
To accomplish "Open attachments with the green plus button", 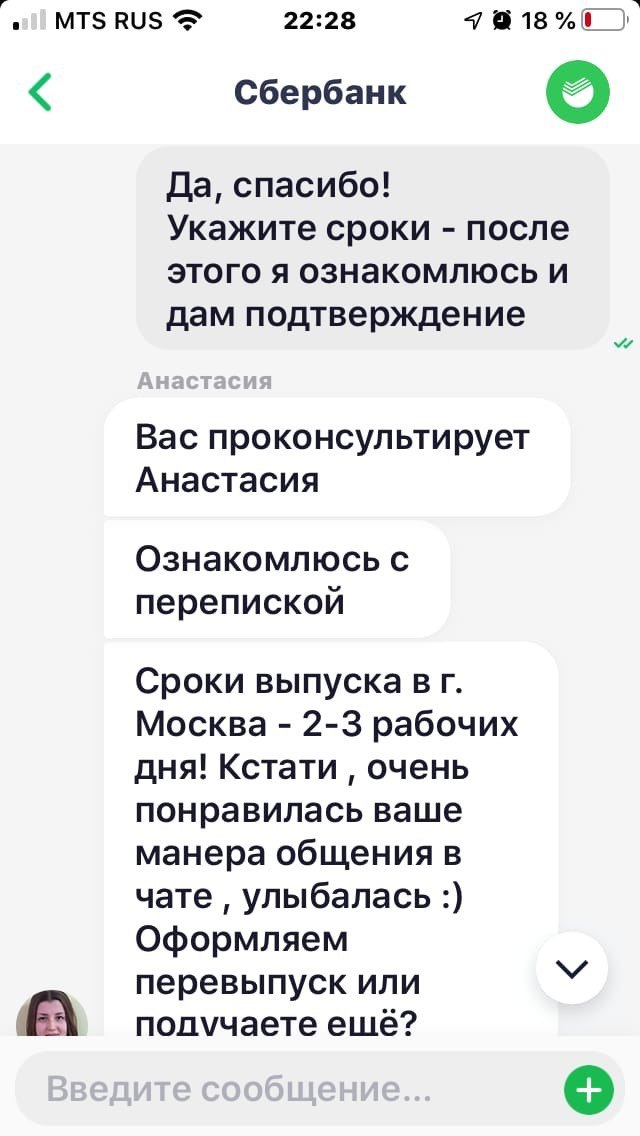I will point(589,1089).
